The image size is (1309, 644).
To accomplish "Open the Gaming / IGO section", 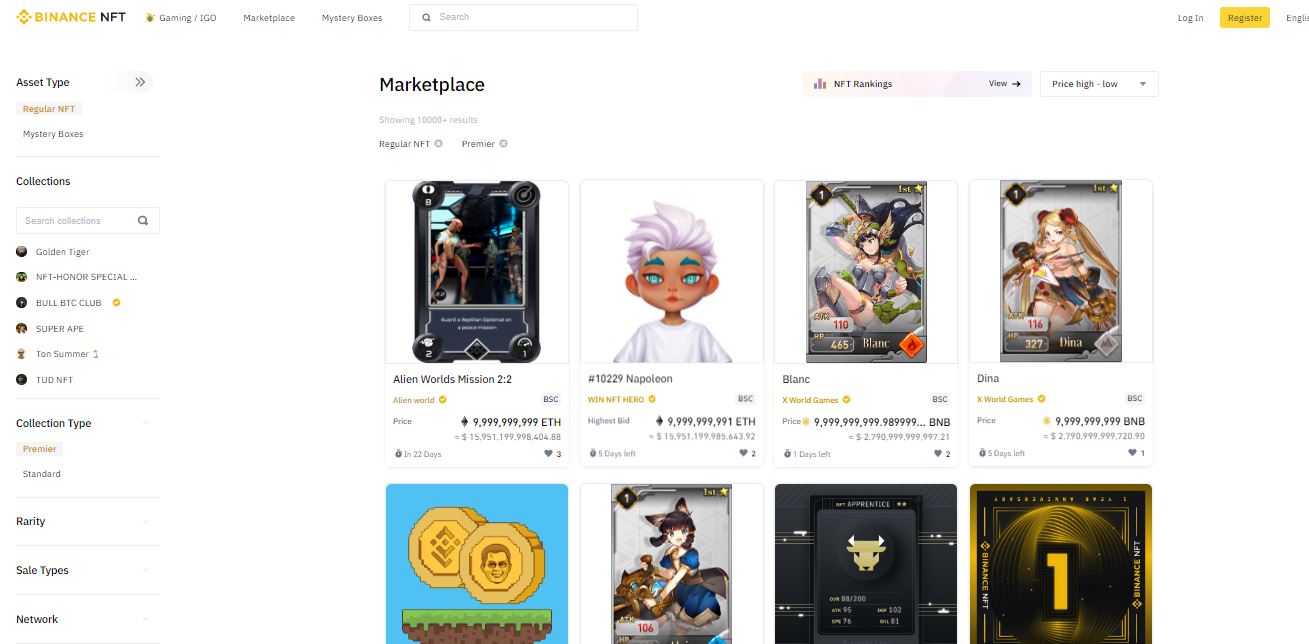I will pyautogui.click(x=181, y=18).
